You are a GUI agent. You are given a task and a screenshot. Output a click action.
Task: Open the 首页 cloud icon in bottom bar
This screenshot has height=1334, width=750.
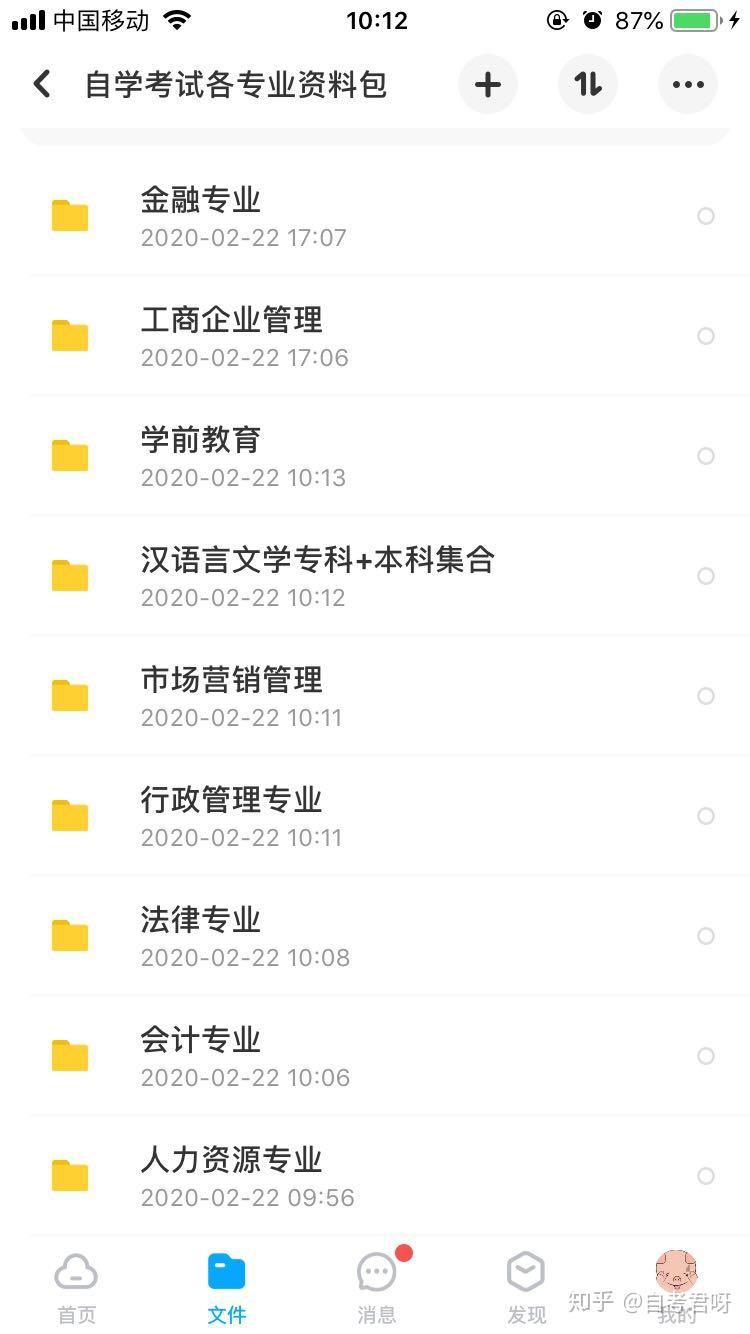[x=75, y=1270]
